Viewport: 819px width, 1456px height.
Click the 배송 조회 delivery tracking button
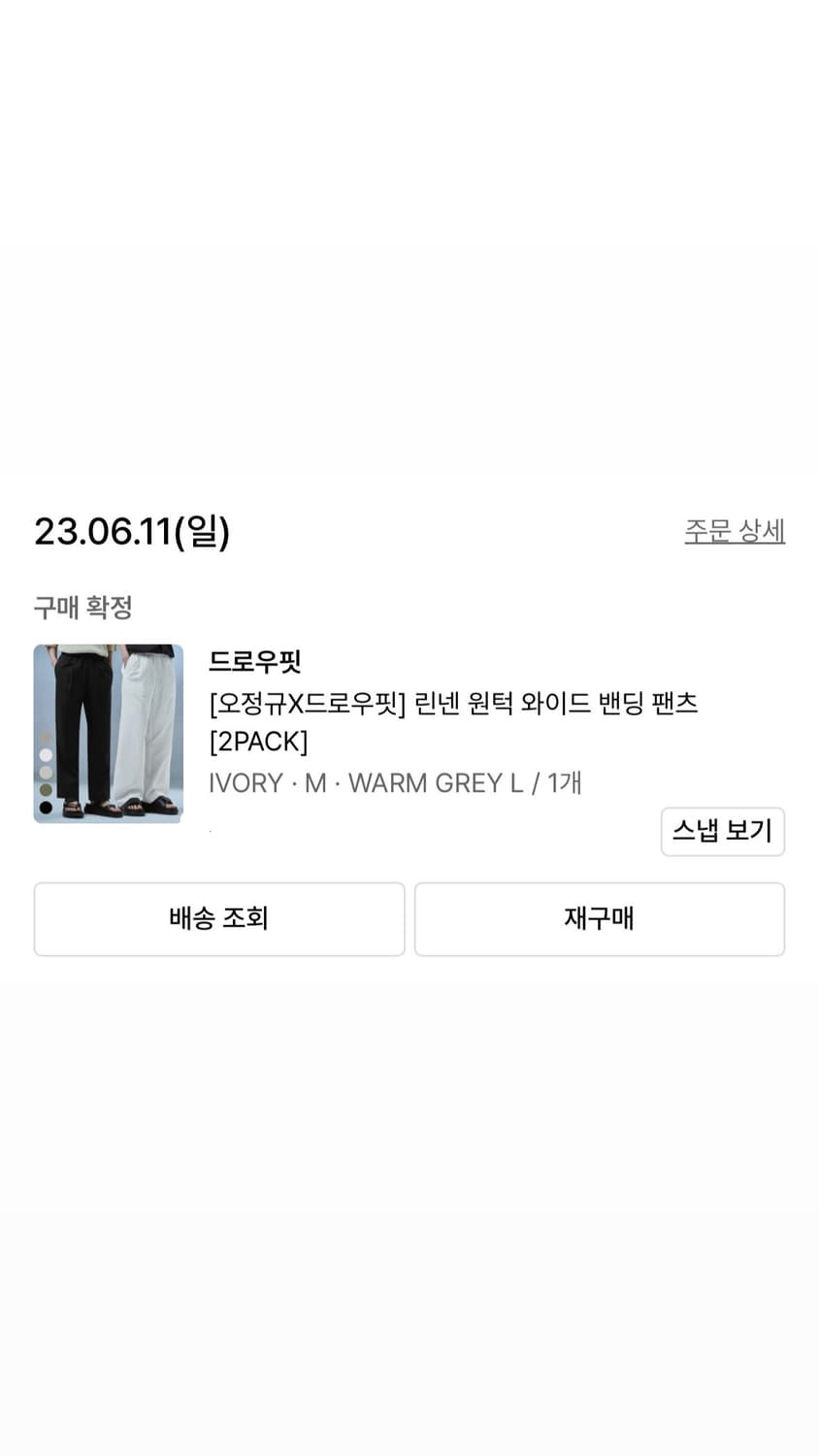coord(219,918)
